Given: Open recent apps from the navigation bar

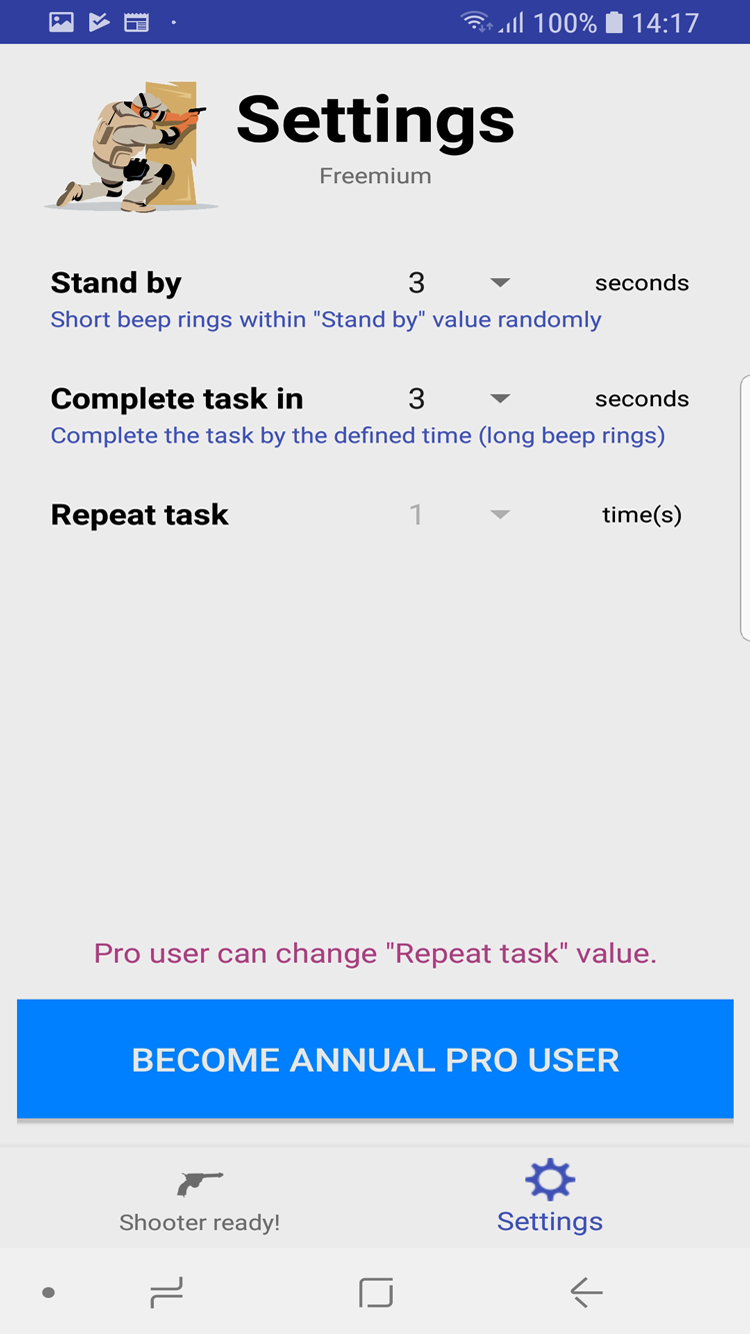Looking at the screenshot, I should (166, 1293).
